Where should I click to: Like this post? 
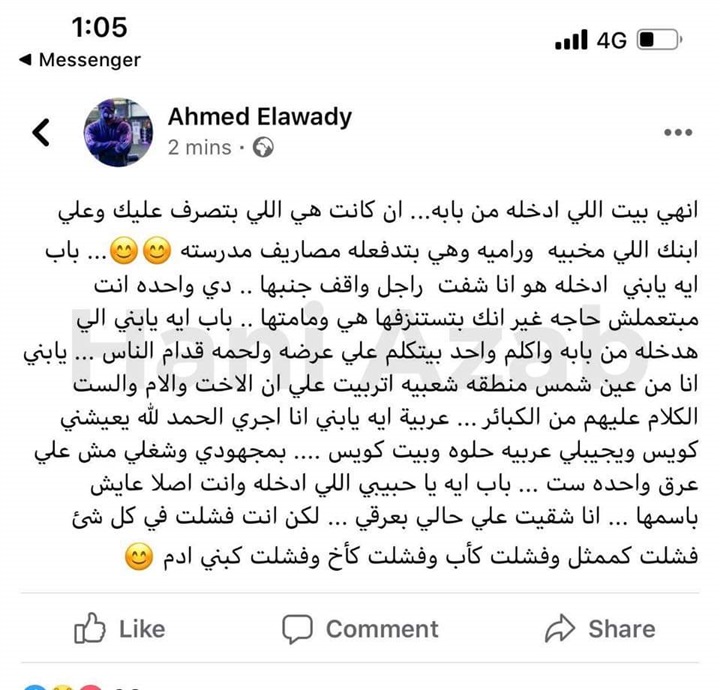click(120, 629)
